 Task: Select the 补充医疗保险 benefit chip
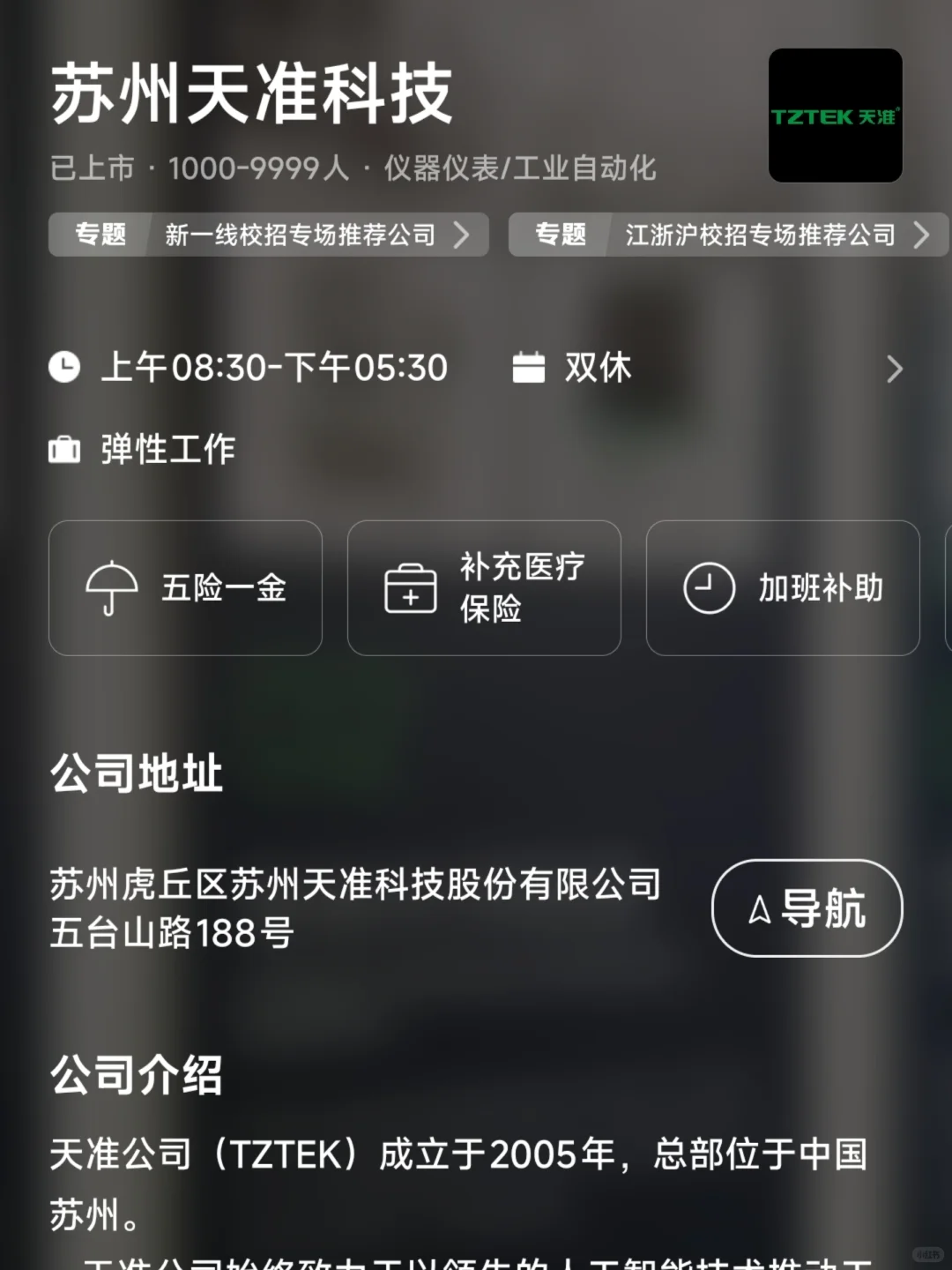pos(484,588)
